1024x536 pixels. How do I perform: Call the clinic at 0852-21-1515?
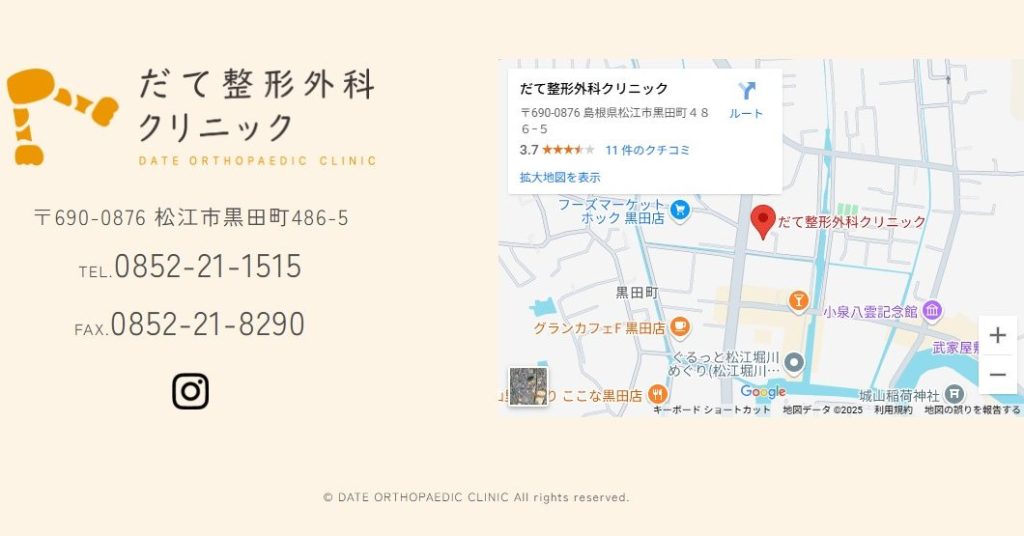pos(207,267)
